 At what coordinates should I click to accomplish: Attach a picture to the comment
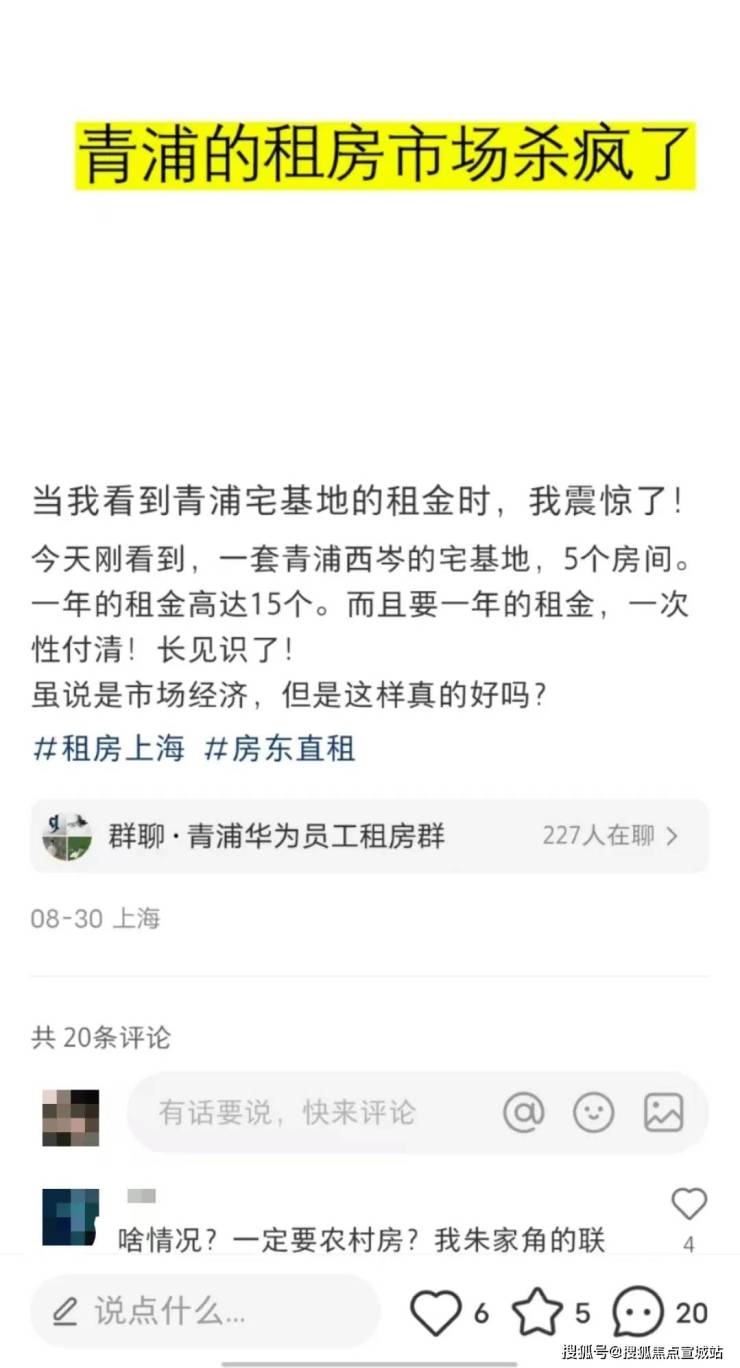[663, 1112]
